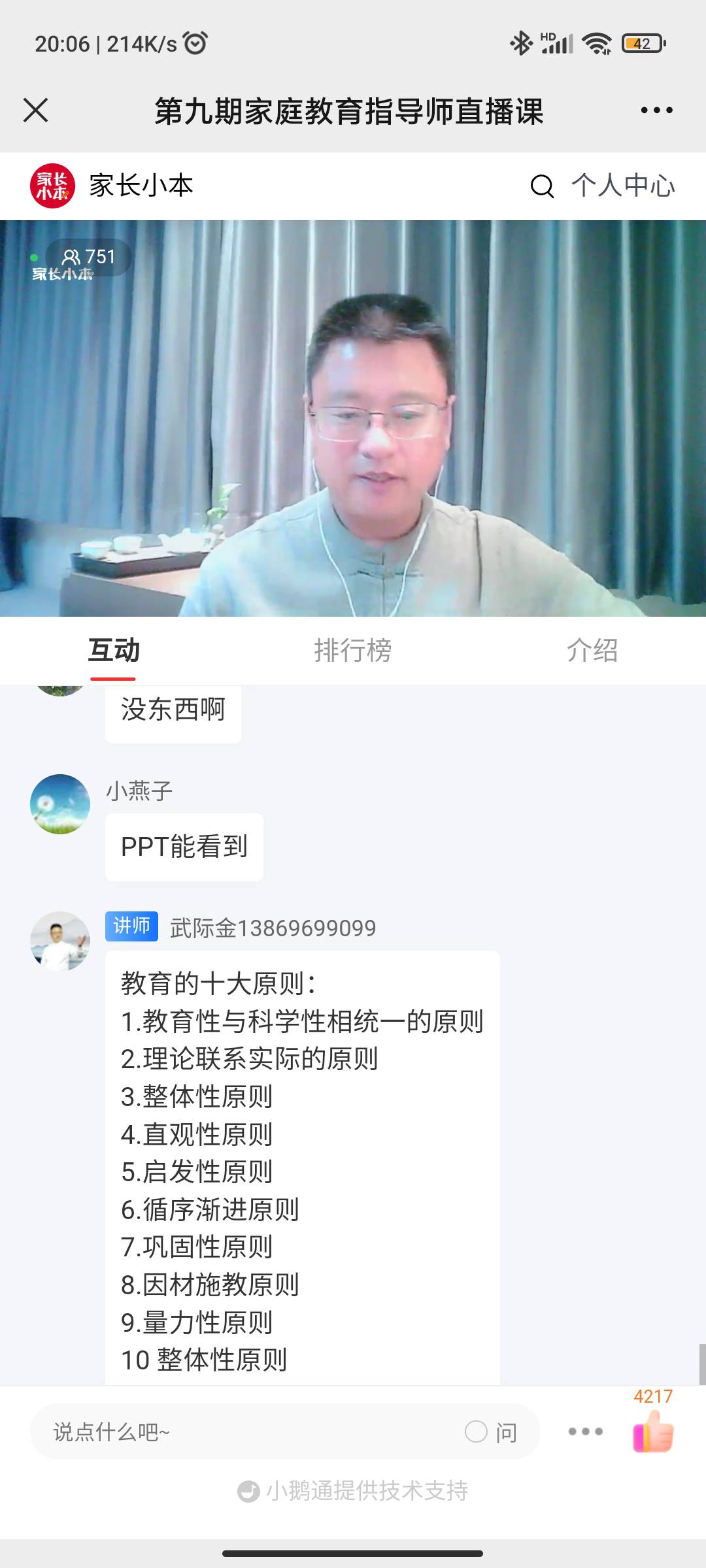Open 个人中心 personal center

click(x=623, y=186)
